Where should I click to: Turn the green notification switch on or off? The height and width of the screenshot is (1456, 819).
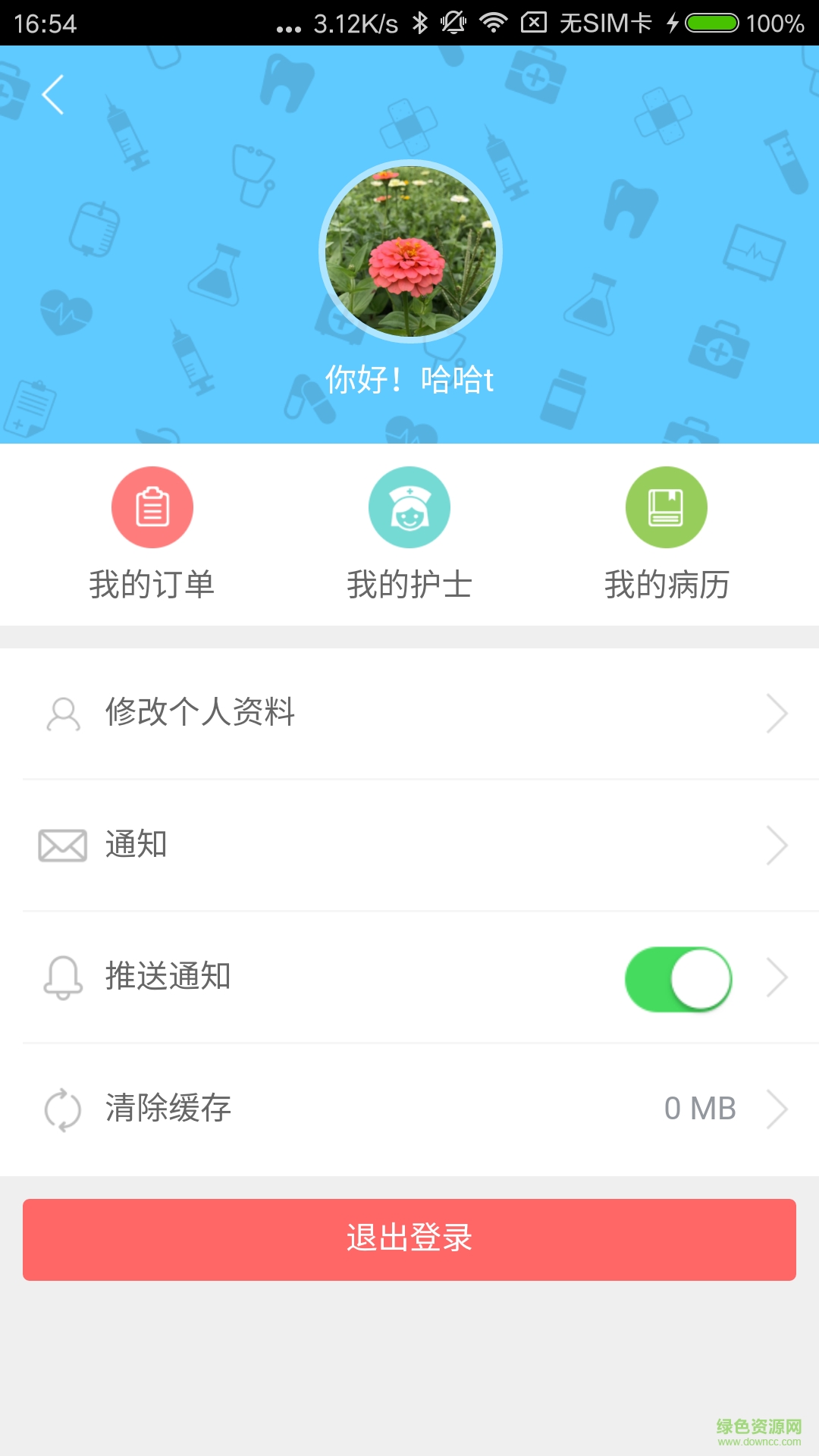click(x=677, y=979)
